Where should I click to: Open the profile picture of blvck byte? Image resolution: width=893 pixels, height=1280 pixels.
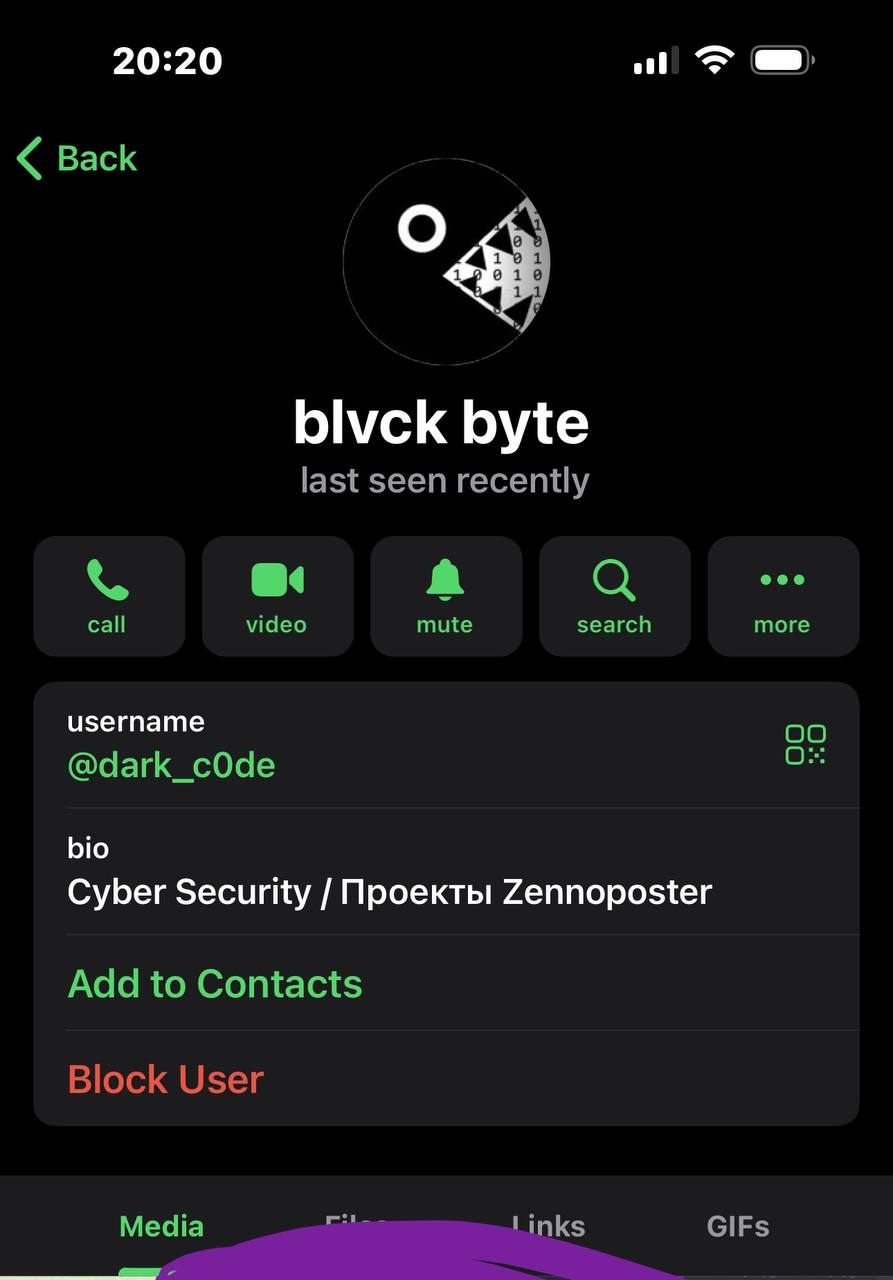tap(446, 261)
